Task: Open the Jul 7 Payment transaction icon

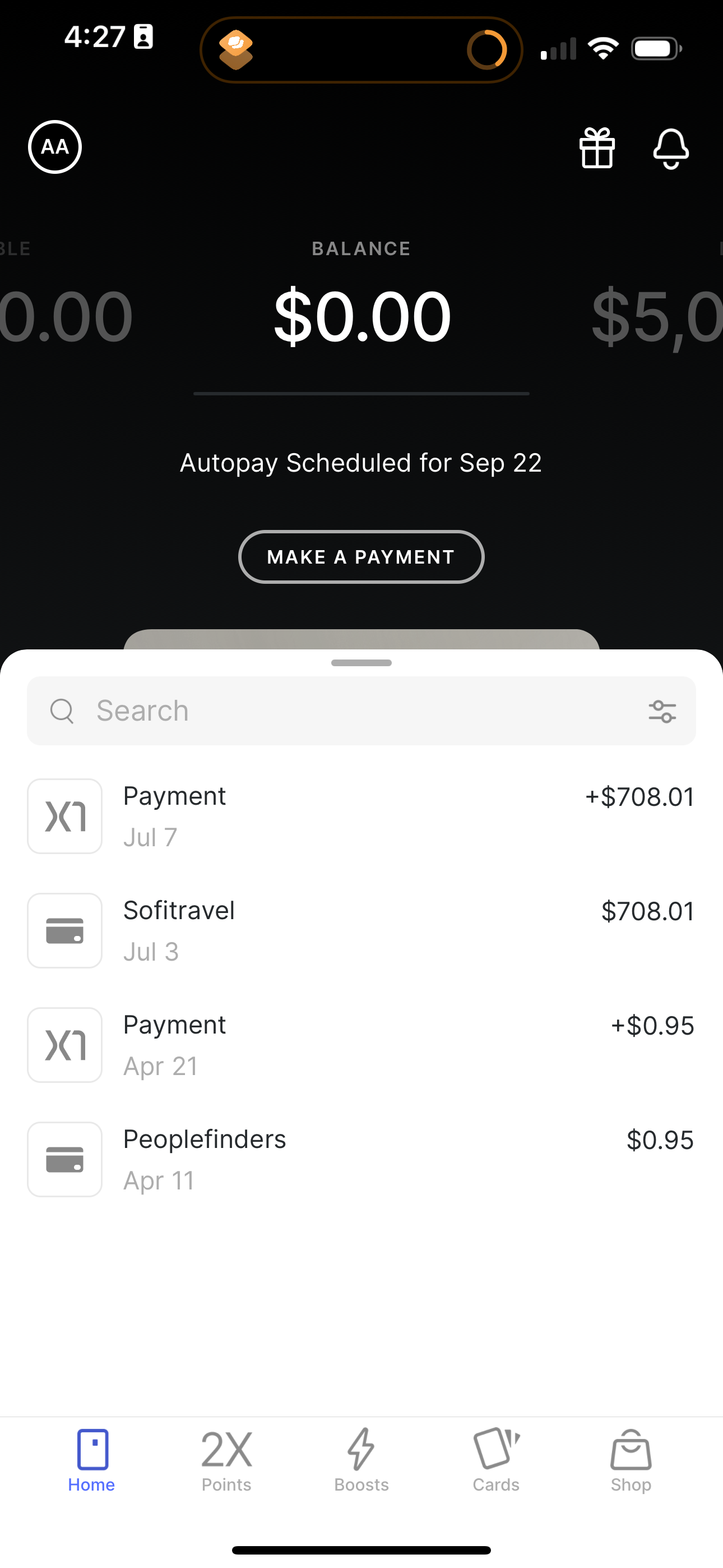Action: [x=64, y=815]
